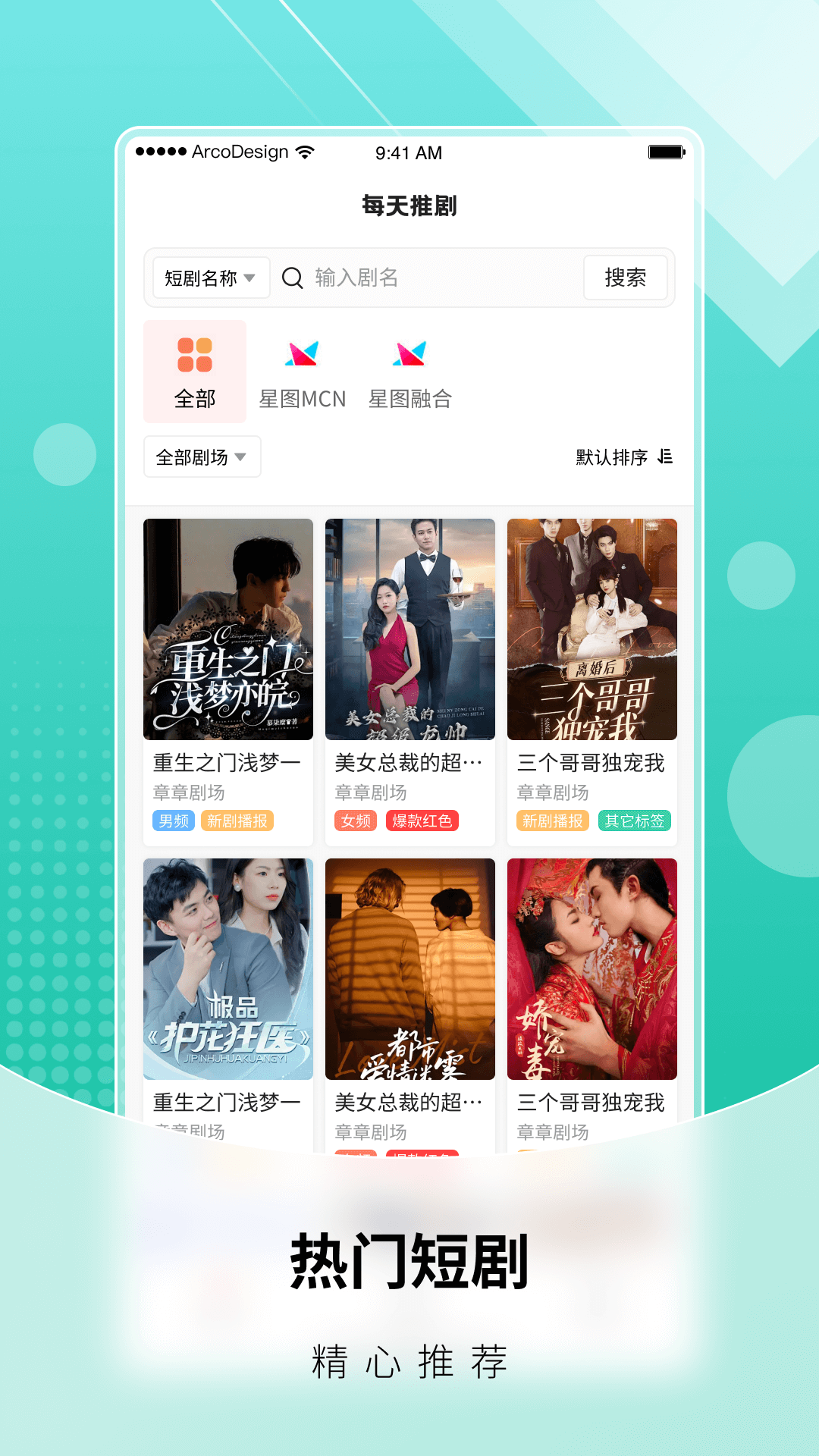Image resolution: width=819 pixels, height=1456 pixels.
Task: Open the drama 三个哥哥独宠我
Action: coord(593,629)
